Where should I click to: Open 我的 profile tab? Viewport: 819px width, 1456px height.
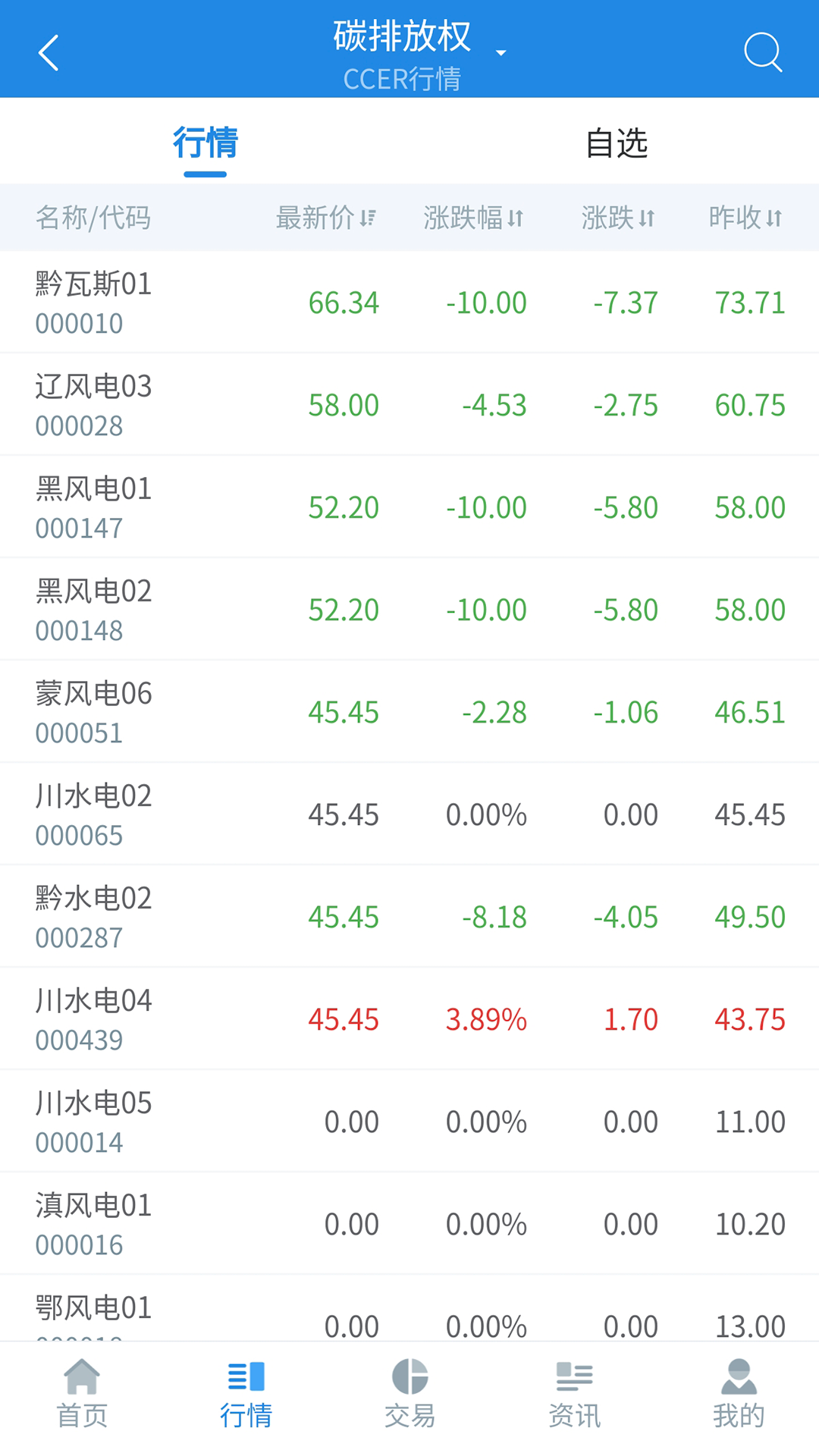coord(738,1394)
